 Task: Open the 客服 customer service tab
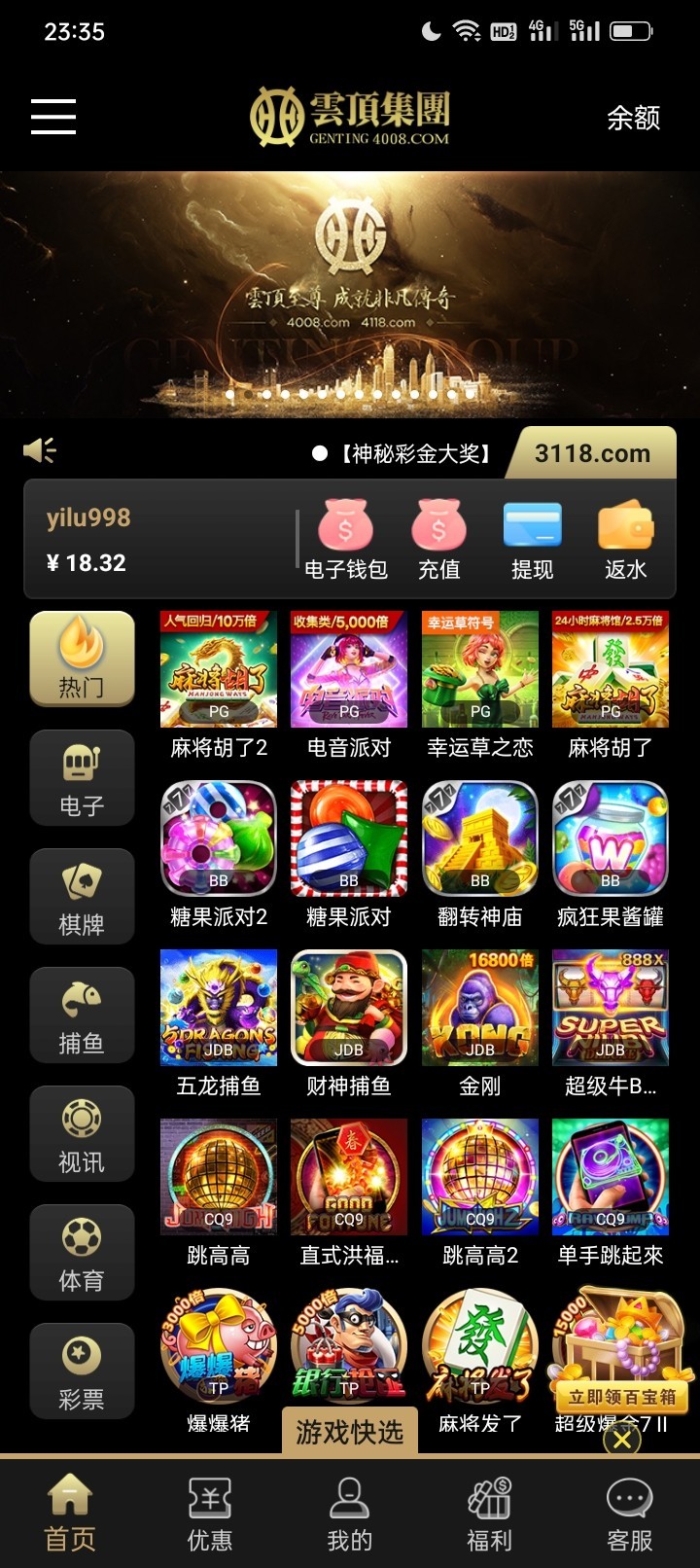(629, 1513)
